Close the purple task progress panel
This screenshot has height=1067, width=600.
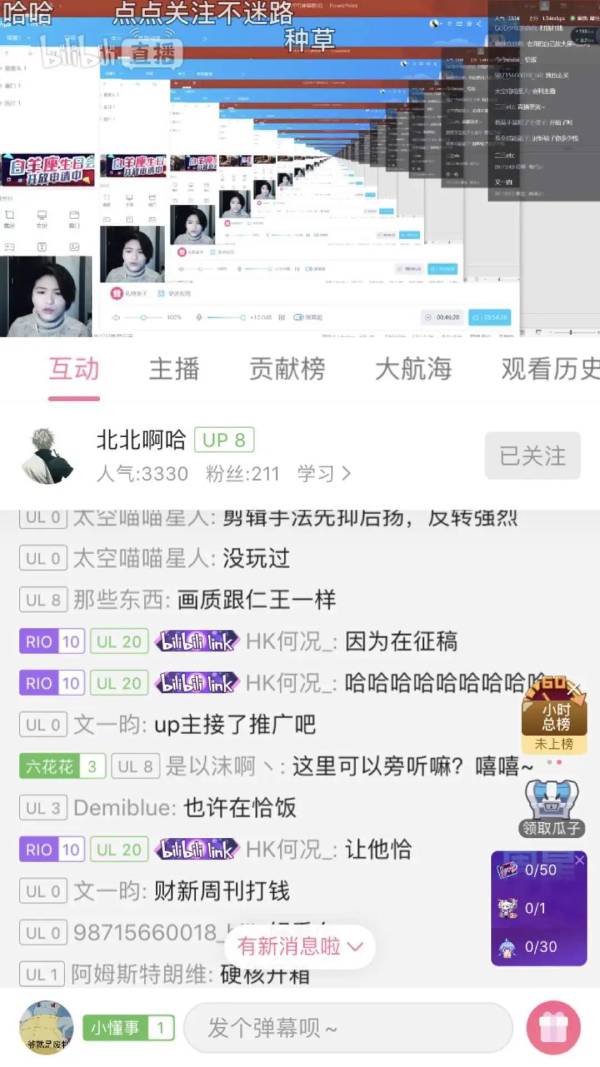click(579, 860)
